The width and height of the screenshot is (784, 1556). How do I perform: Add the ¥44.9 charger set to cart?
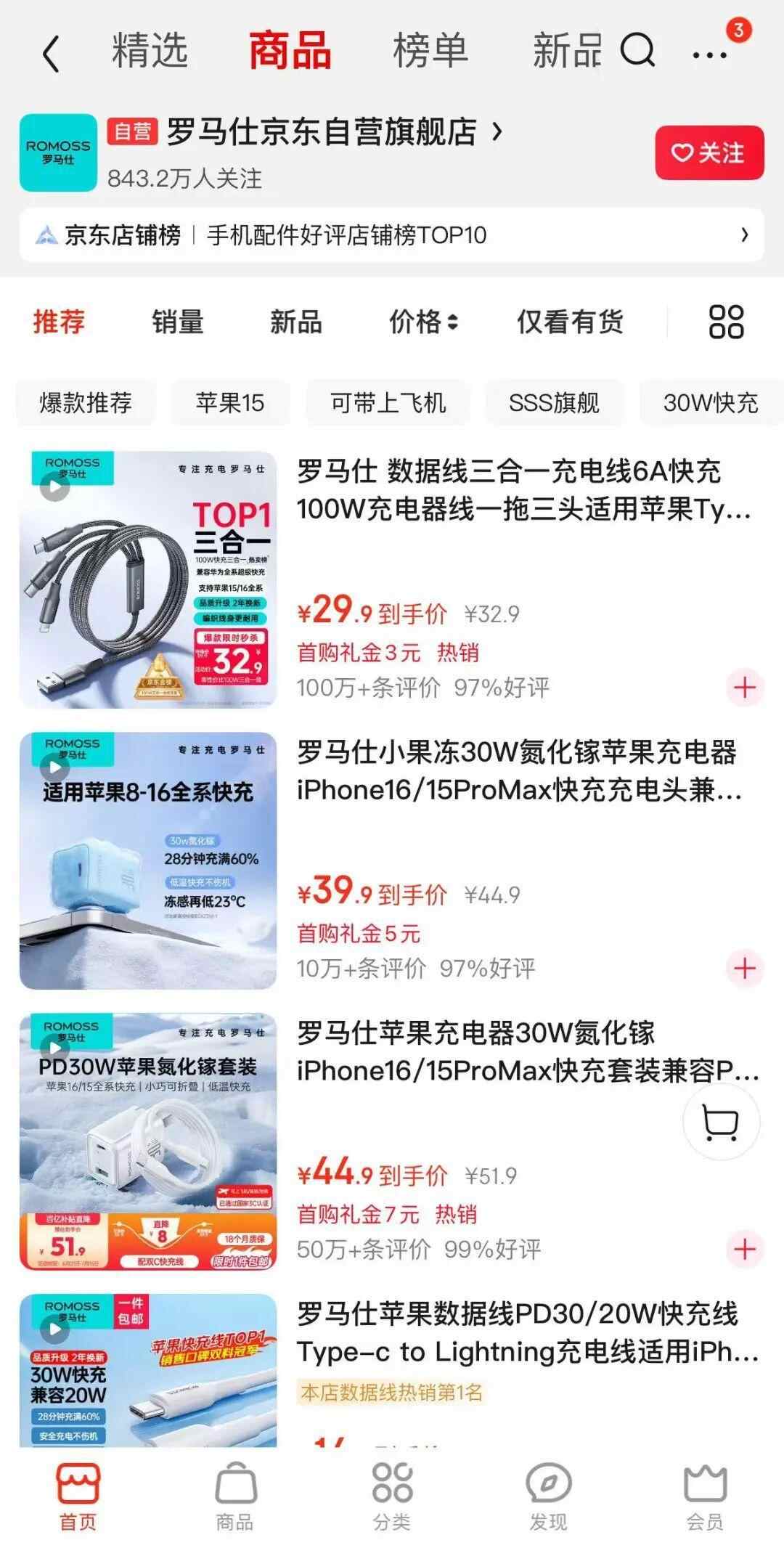[x=745, y=1249]
